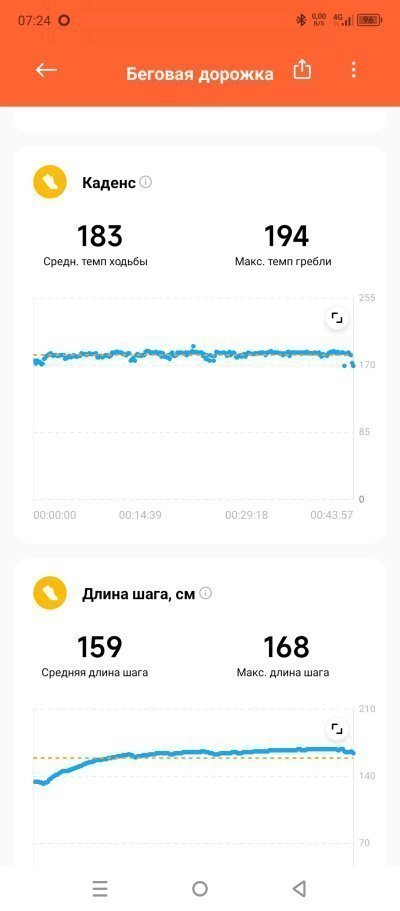This screenshot has width=400, height=911.
Task: Share the treadmill workout
Action: (x=302, y=70)
